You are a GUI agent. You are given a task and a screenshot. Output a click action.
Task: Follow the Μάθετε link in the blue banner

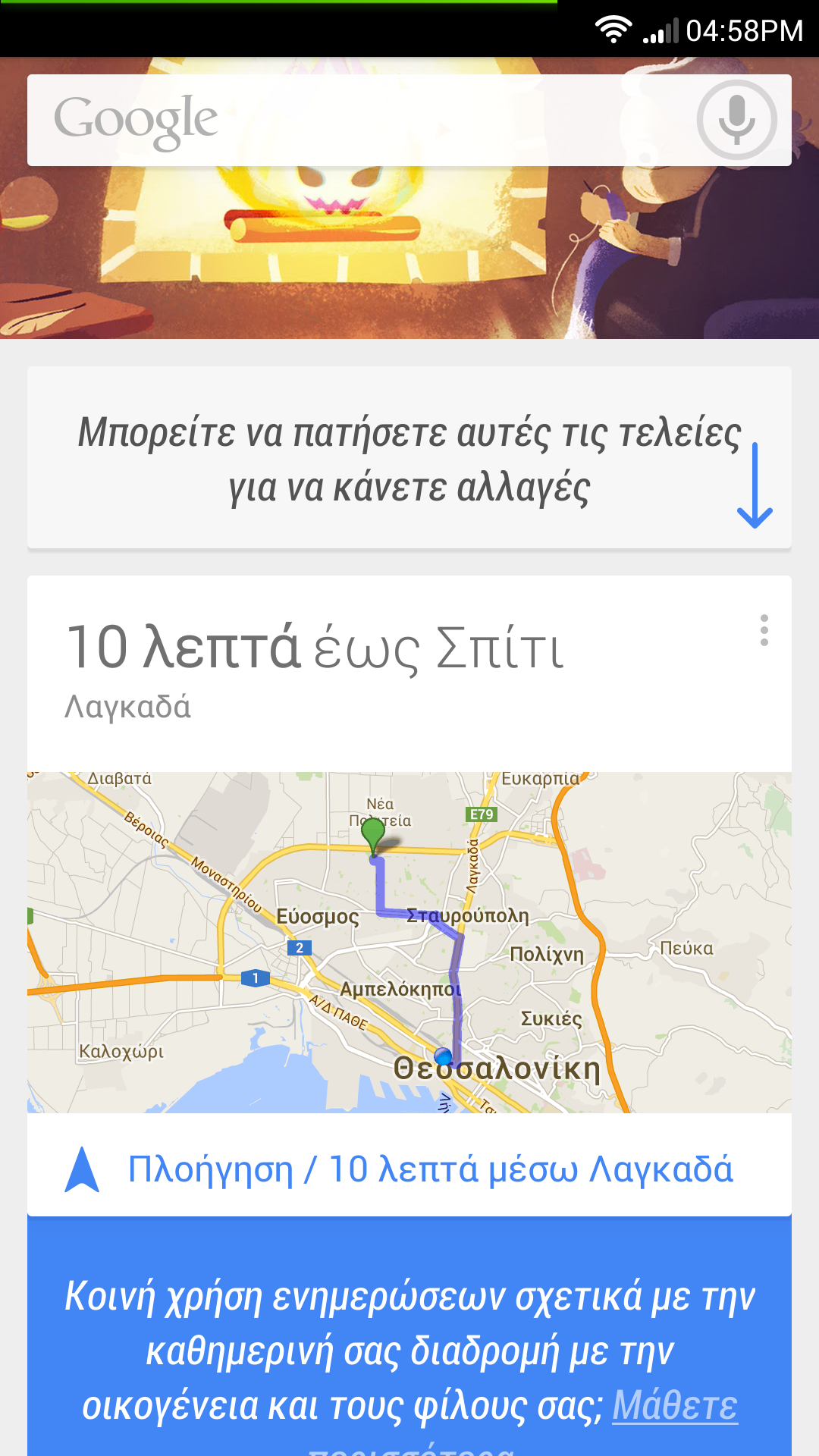pyautogui.click(x=674, y=1405)
